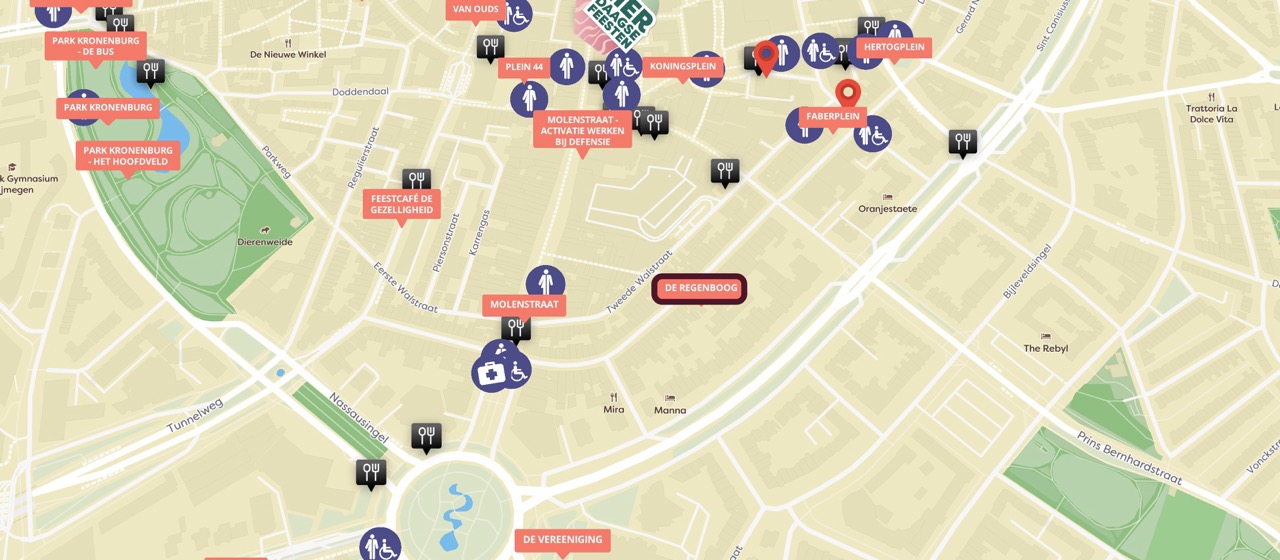Image resolution: width=1280 pixels, height=560 pixels.
Task: Open the Park Kronenburg - De Bus marker
Action: tap(95, 46)
